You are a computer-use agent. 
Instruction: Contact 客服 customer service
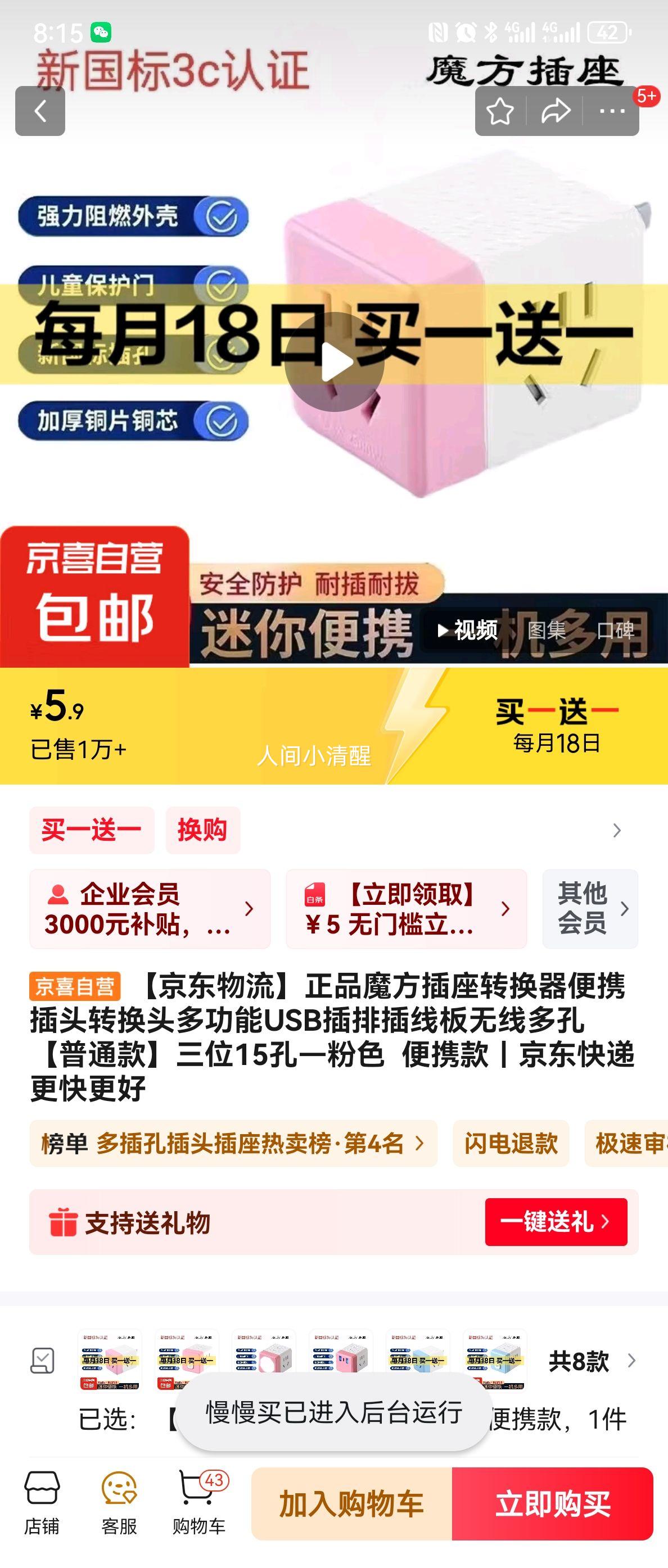point(119,1503)
